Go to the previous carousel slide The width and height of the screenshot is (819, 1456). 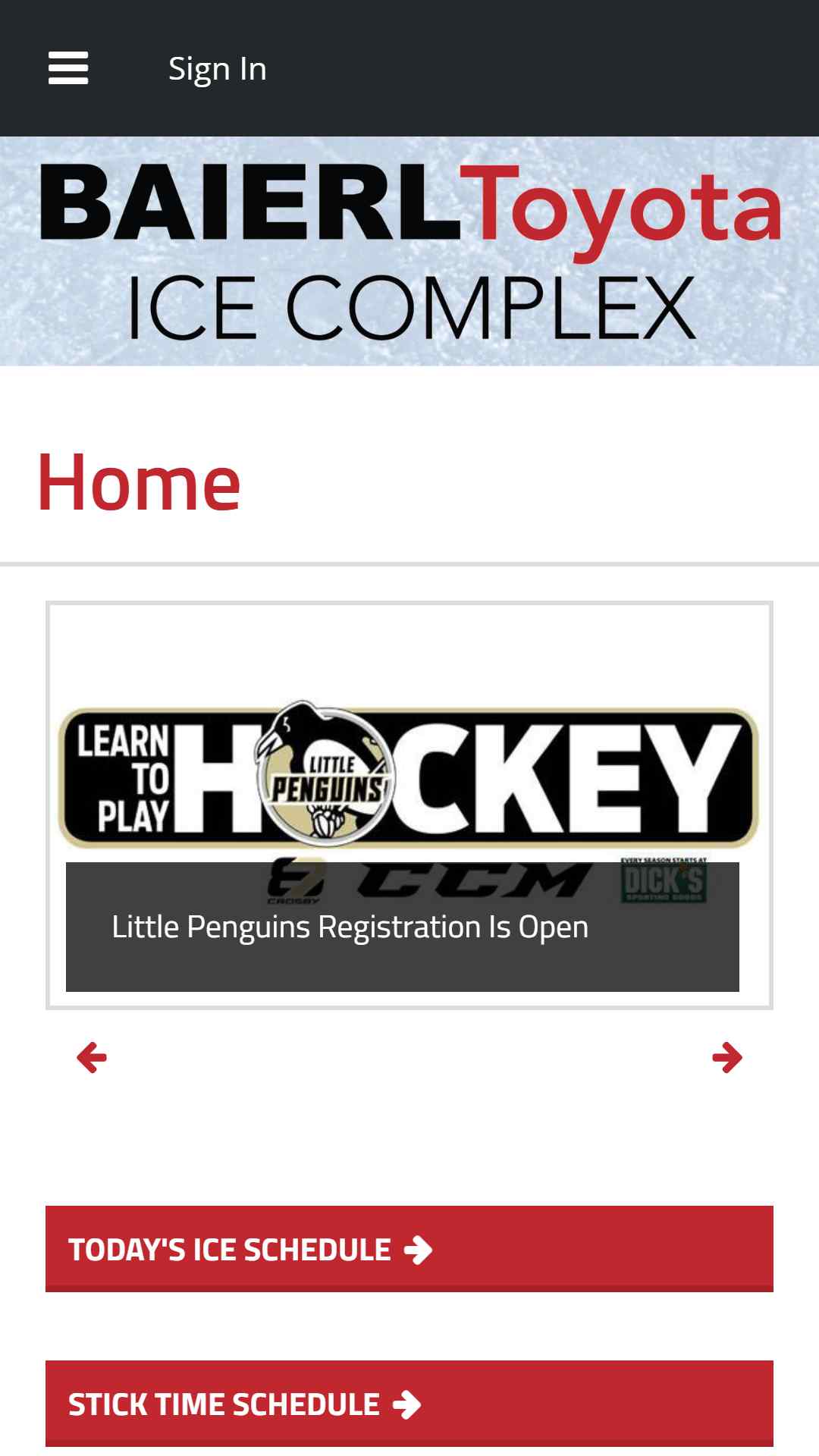click(x=92, y=1057)
